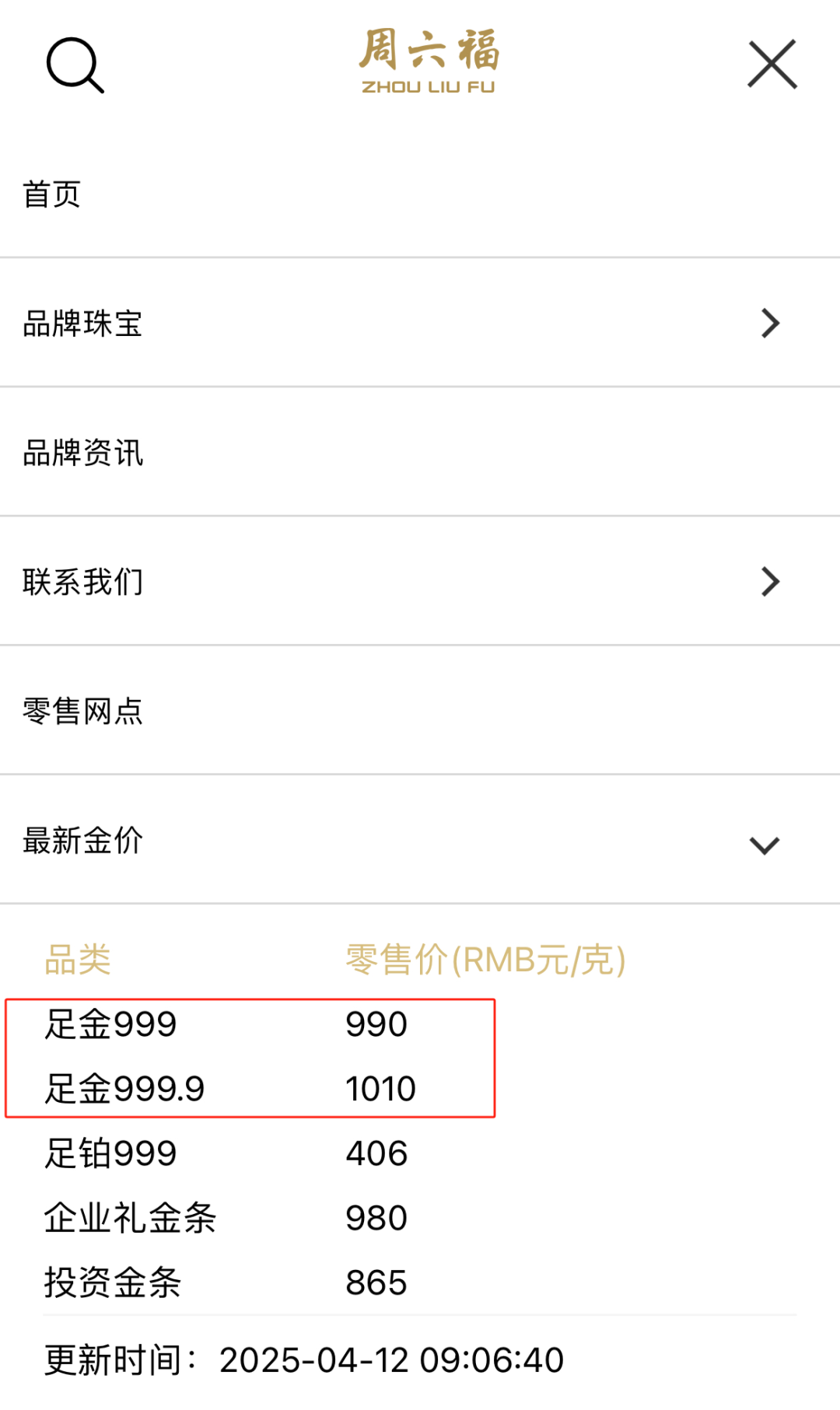Open 品牌资讯
840x1410 pixels.
coord(420,452)
